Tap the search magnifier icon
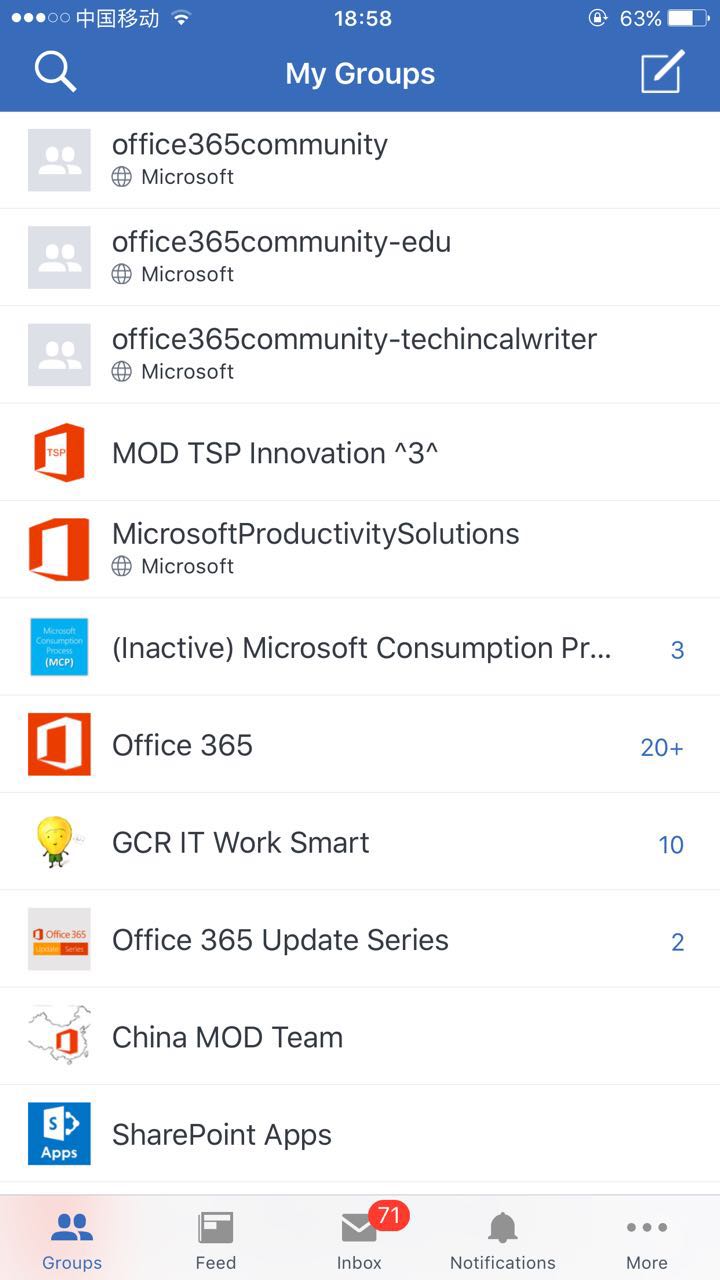720x1280 pixels. click(55, 72)
